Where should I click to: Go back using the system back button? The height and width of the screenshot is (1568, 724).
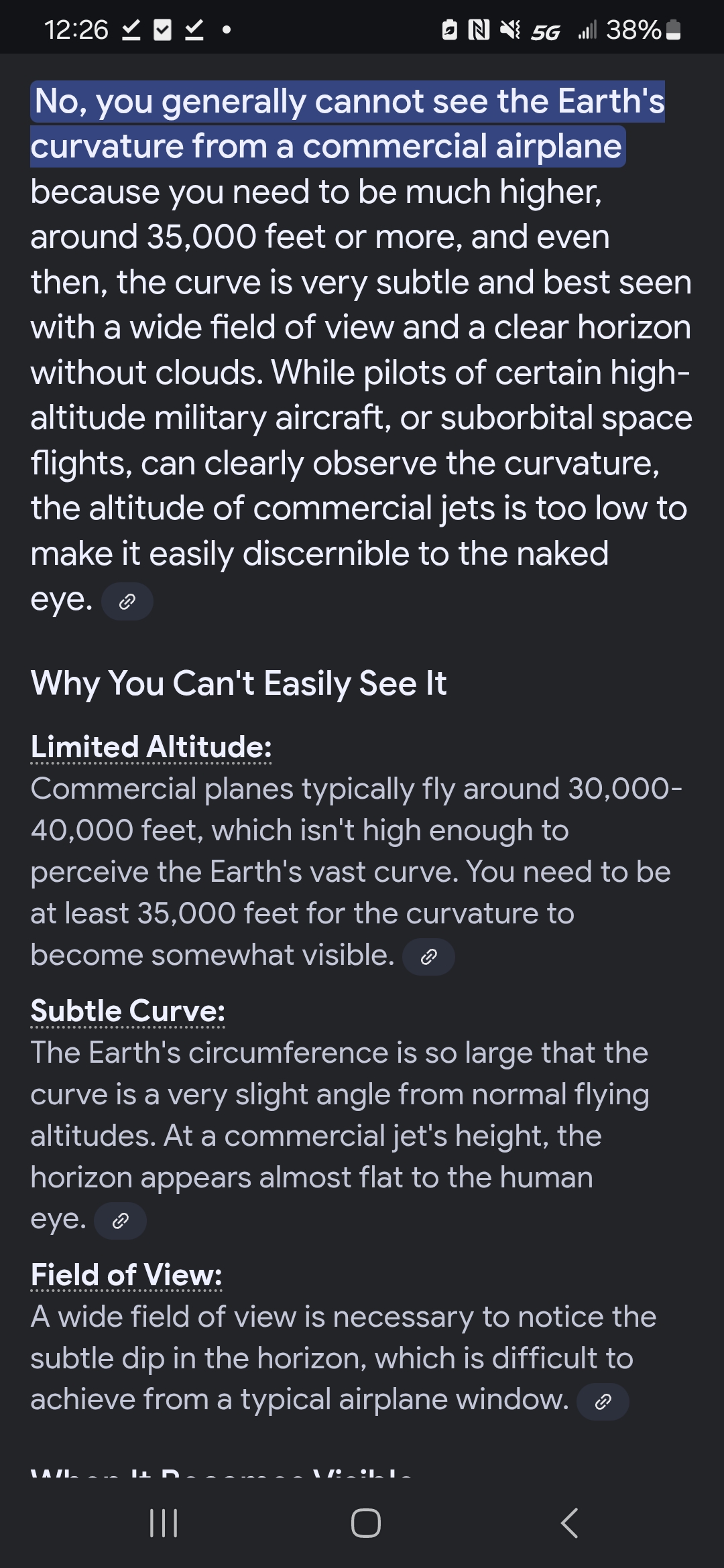point(569,1523)
